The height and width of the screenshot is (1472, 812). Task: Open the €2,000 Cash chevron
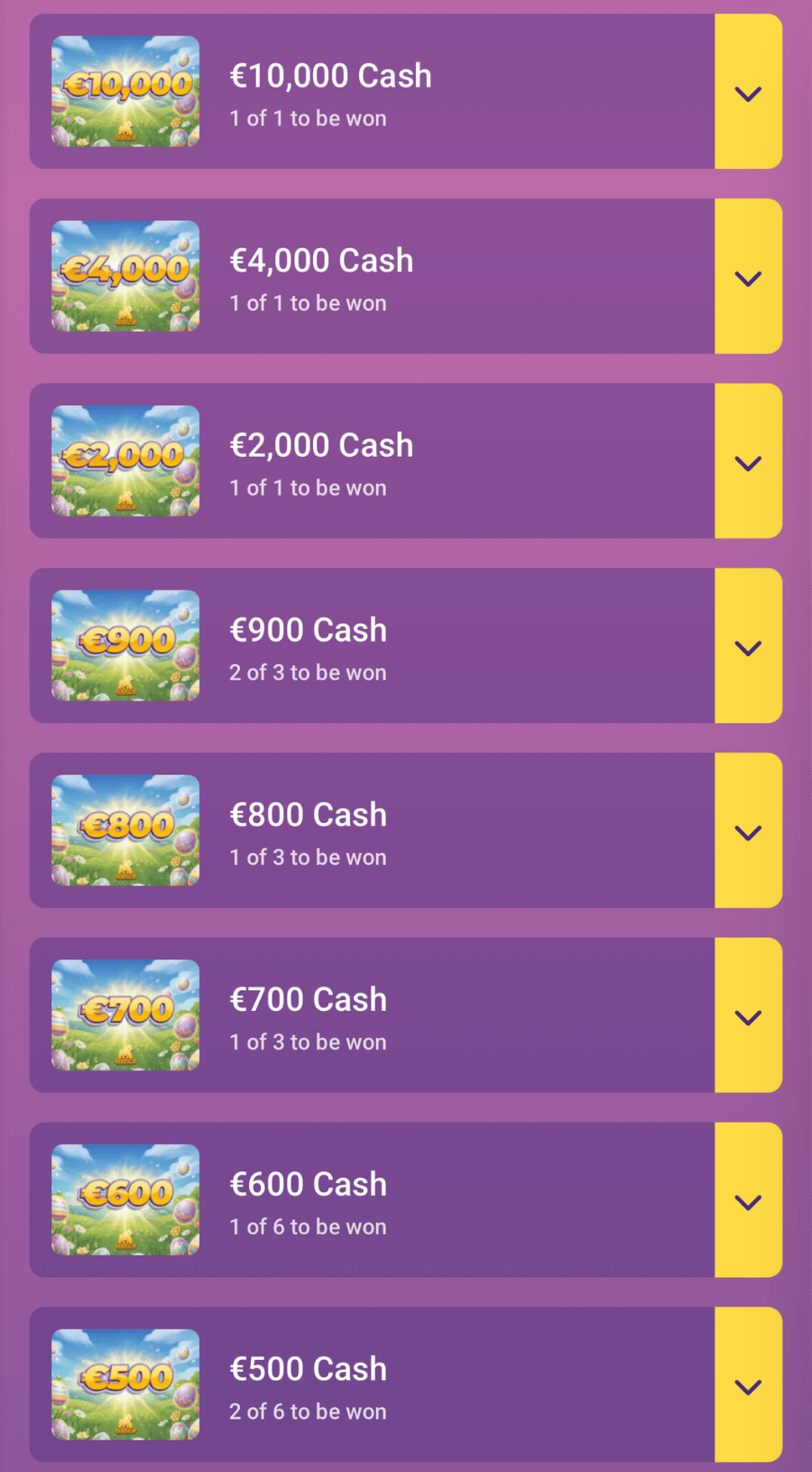click(x=748, y=462)
